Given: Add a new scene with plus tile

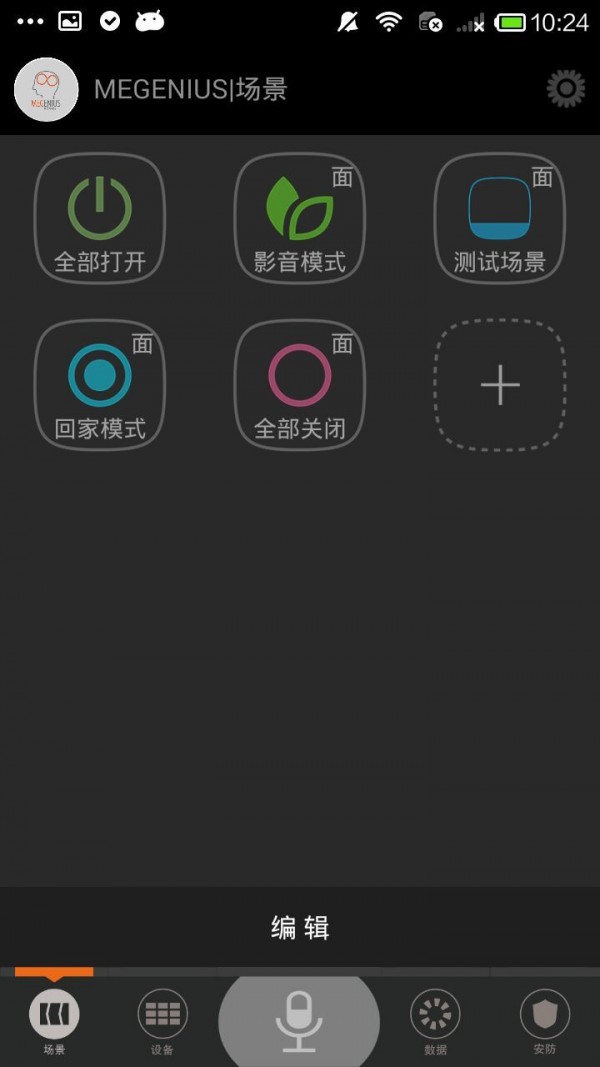Looking at the screenshot, I should coord(500,385).
